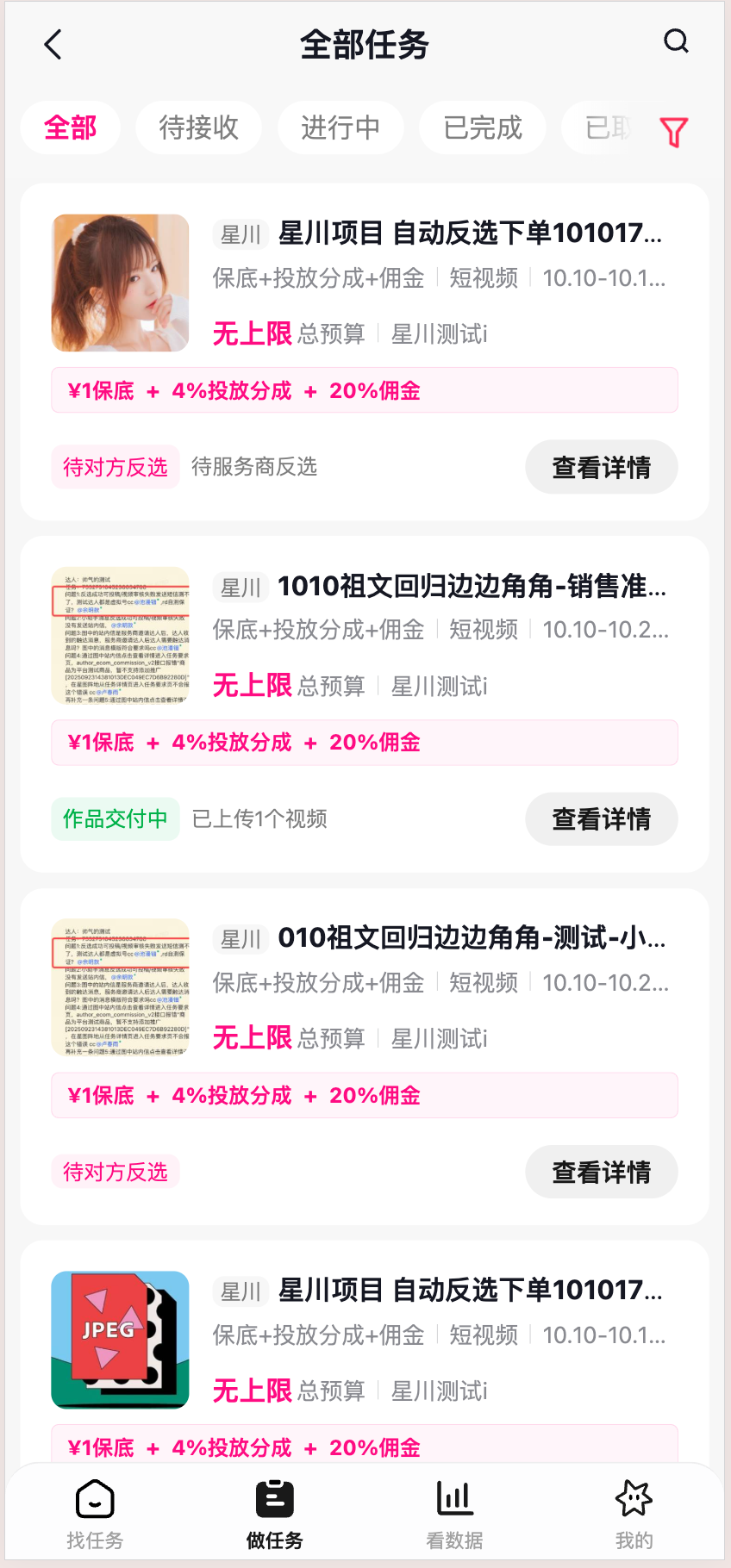Switch to the 待接收 tab
731x1568 pixels.
click(198, 128)
